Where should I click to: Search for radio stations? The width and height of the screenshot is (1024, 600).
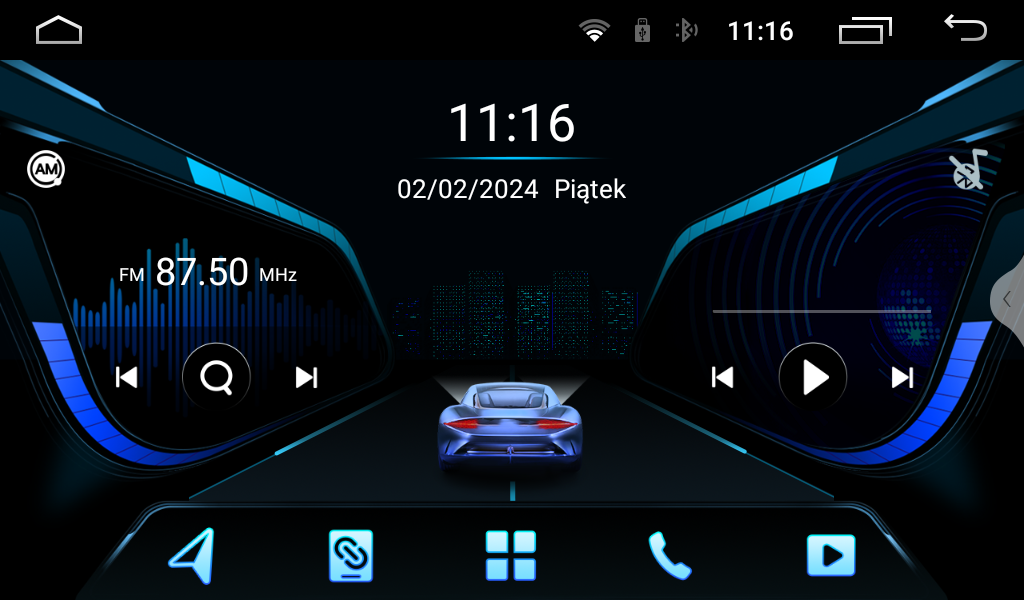point(216,377)
